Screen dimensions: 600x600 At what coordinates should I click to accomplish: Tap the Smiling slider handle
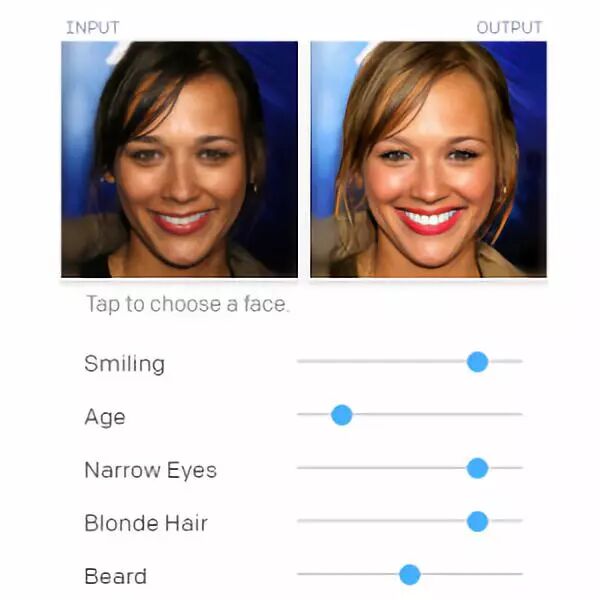point(478,362)
